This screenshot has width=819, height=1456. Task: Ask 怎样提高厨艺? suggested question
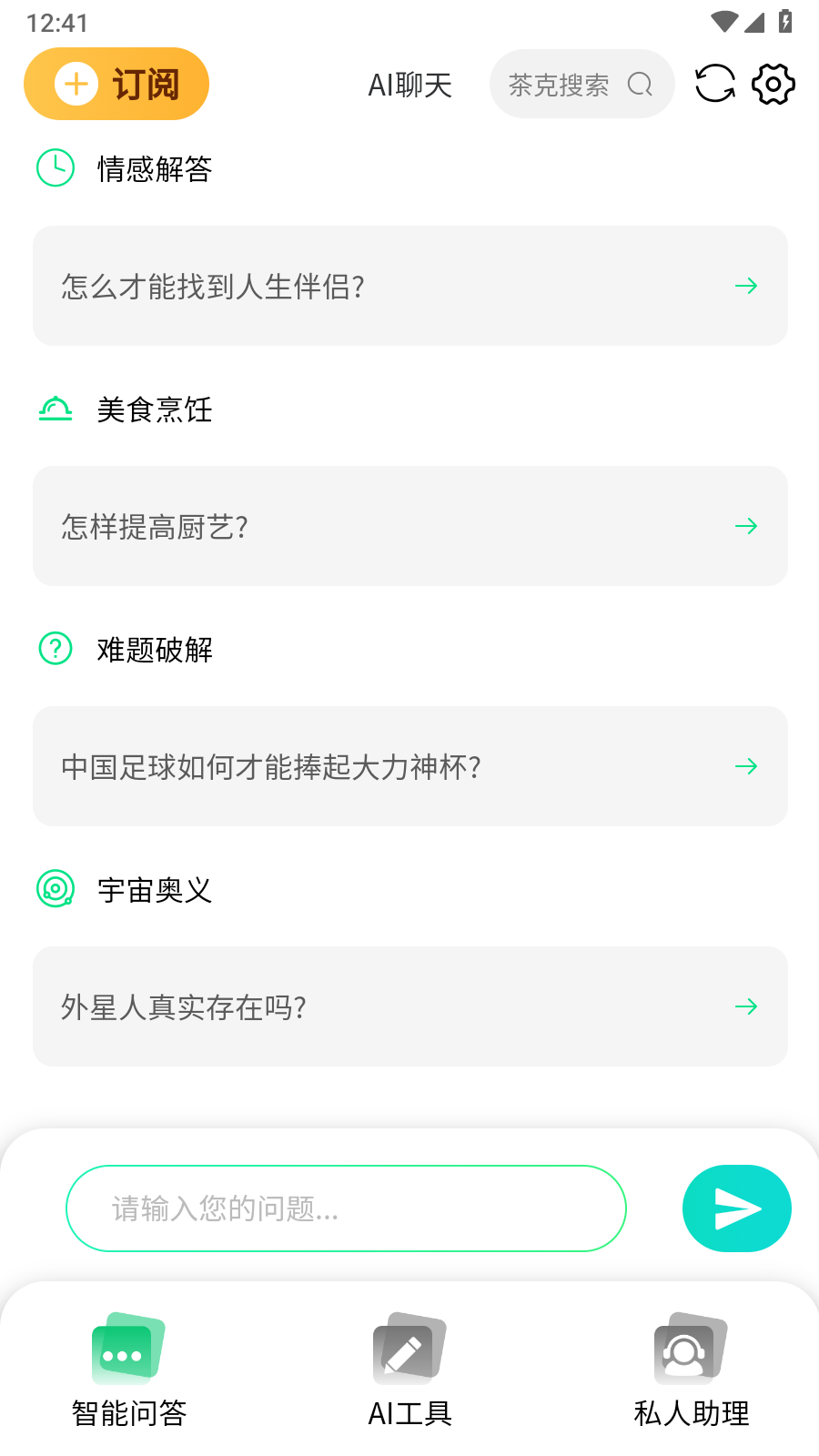click(x=409, y=526)
